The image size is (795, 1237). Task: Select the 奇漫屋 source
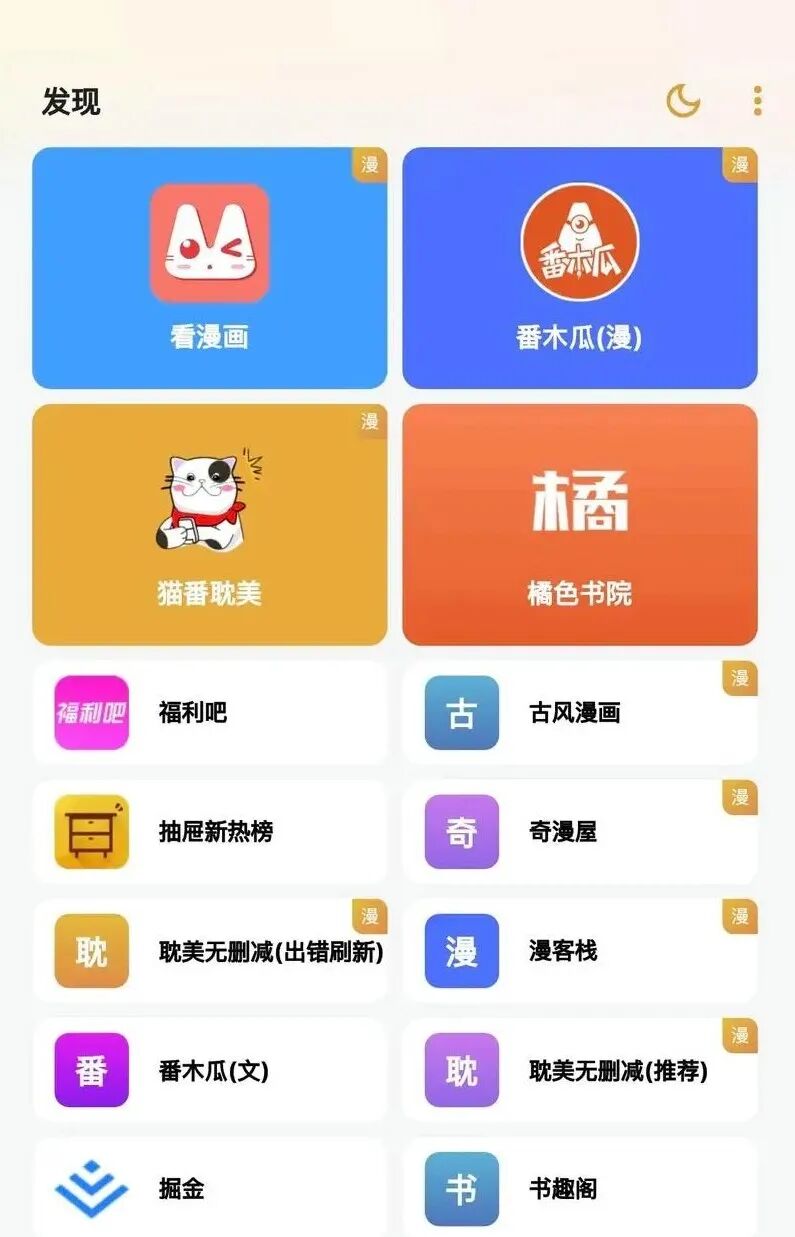point(580,831)
